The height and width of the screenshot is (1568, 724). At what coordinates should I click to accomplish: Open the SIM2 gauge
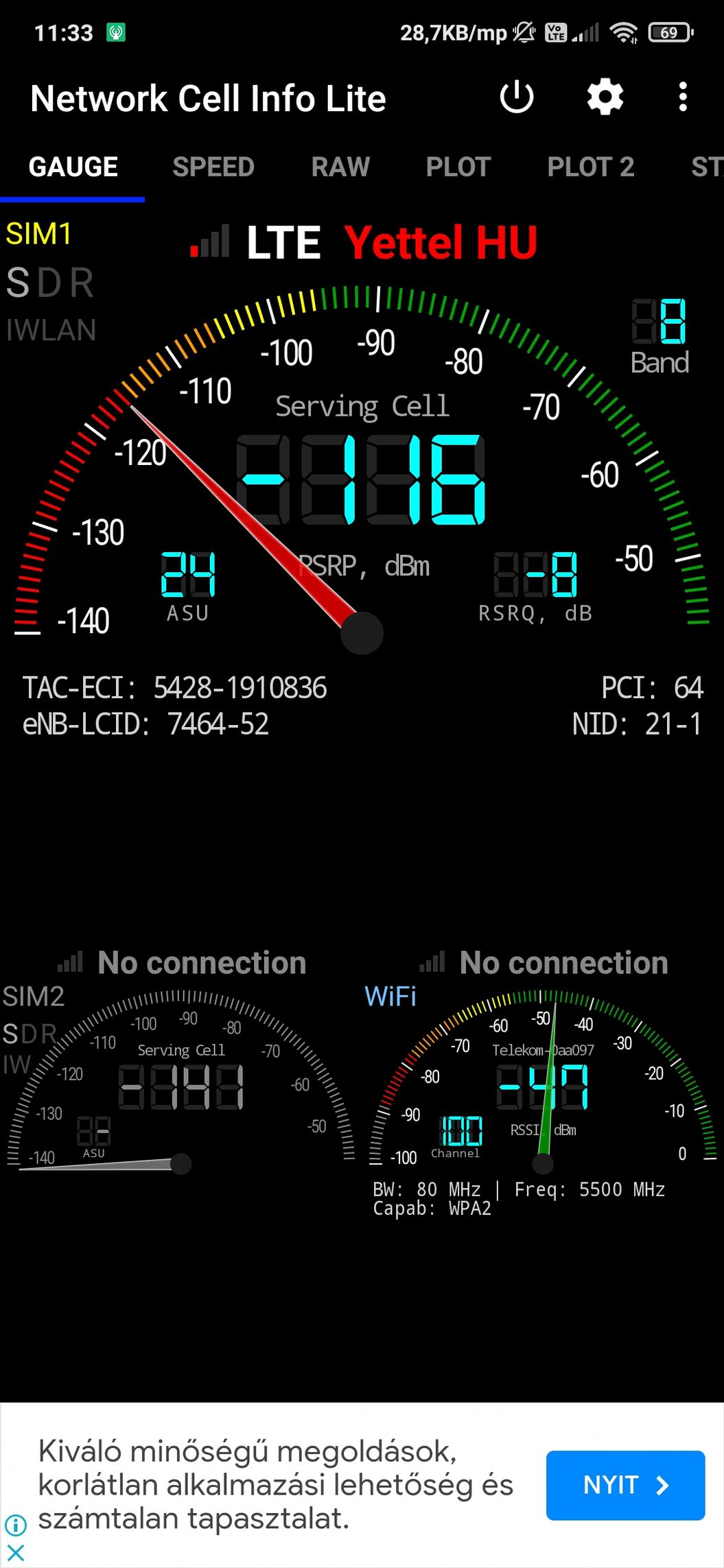[180, 1084]
